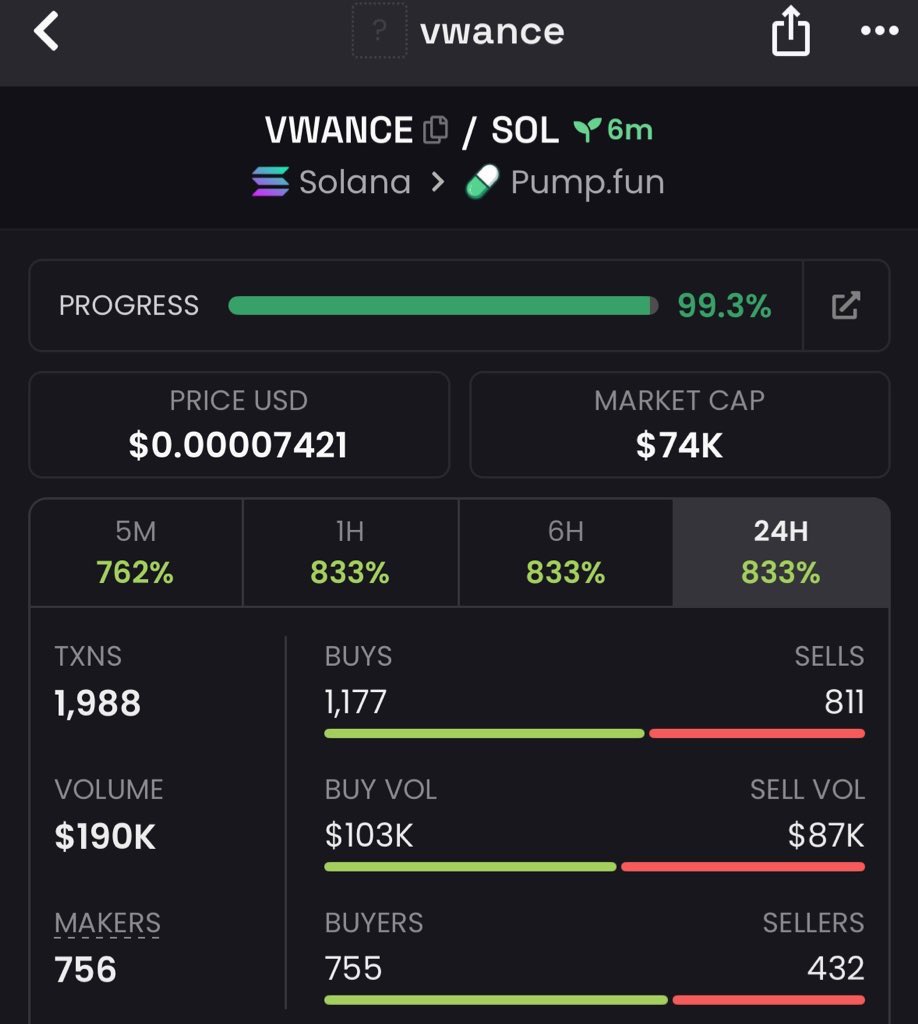
Task: Go back using the top-left arrow
Action: (x=46, y=31)
